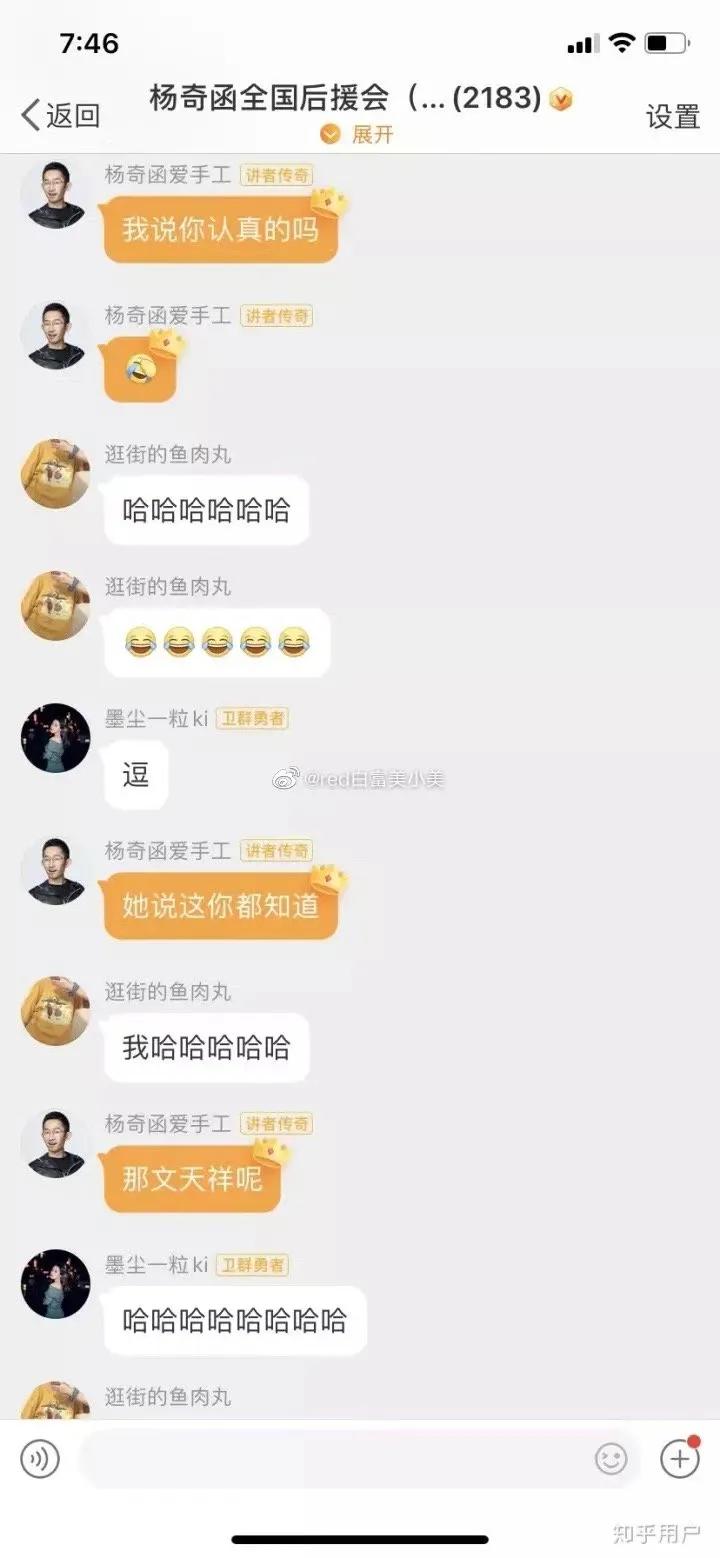Switch to voice message input
Image resolution: width=720 pixels, height=1558 pixels.
click(40, 1459)
